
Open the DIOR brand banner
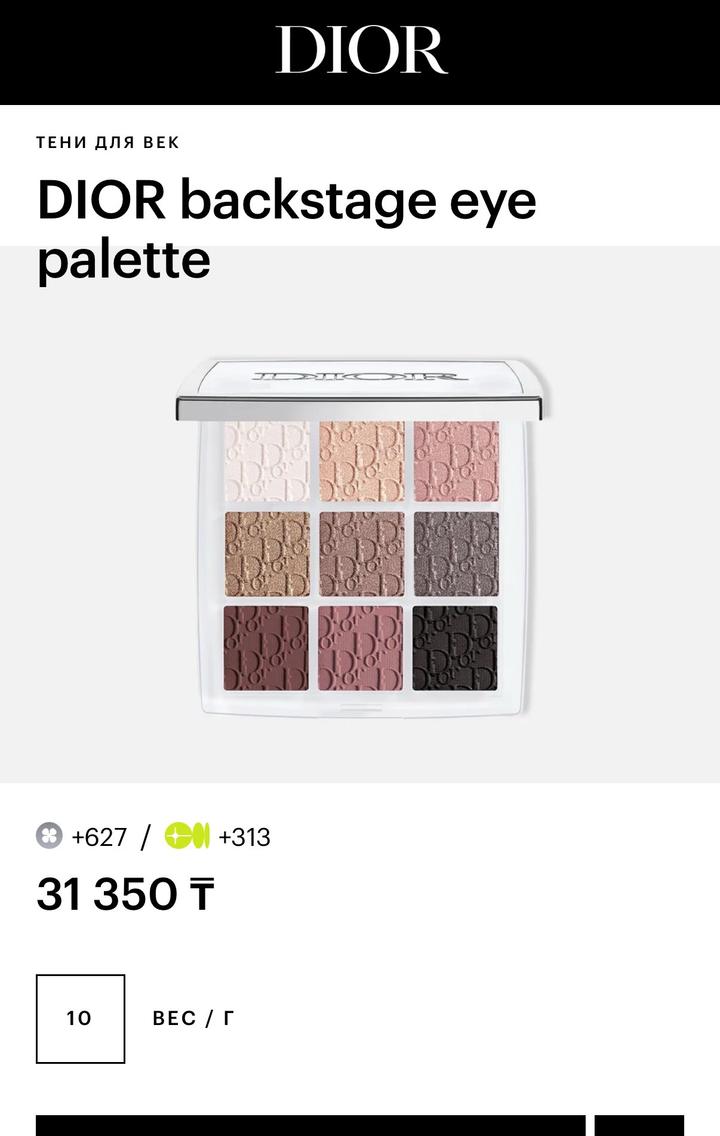pyautogui.click(x=360, y=51)
